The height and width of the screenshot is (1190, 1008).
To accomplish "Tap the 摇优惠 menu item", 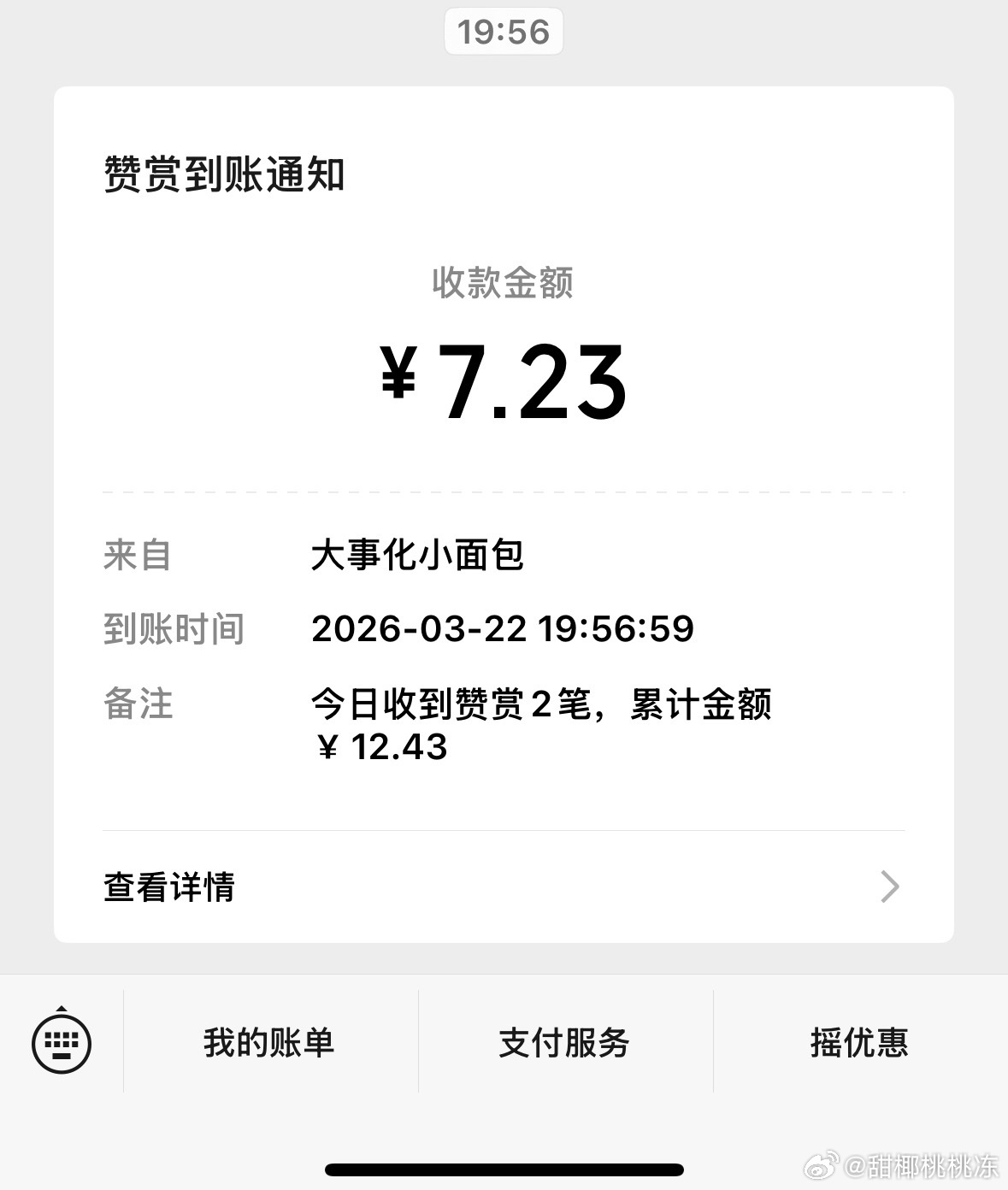I will 860,1042.
